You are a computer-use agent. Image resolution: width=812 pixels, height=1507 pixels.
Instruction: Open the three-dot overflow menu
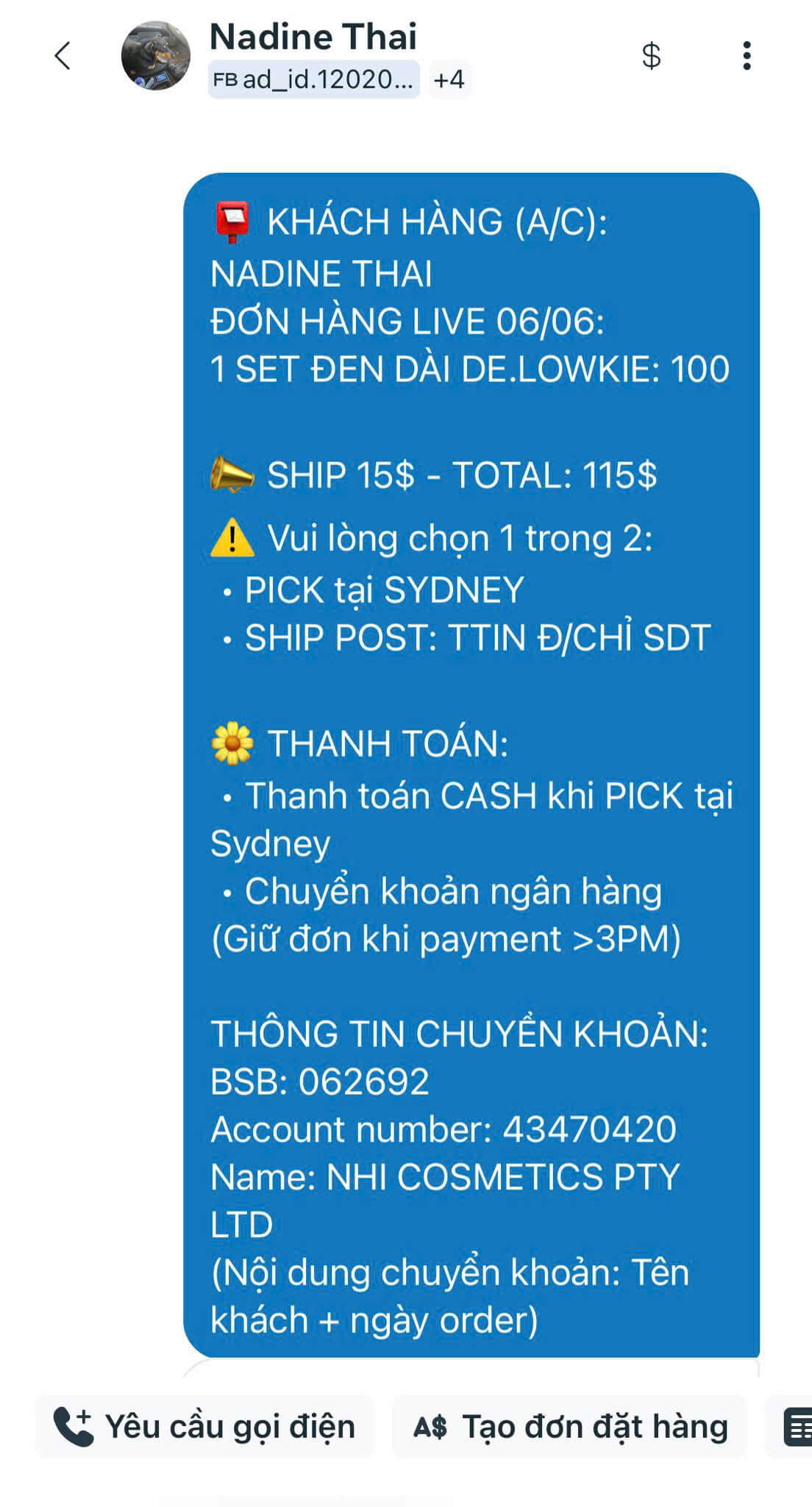pyautogui.click(x=747, y=56)
